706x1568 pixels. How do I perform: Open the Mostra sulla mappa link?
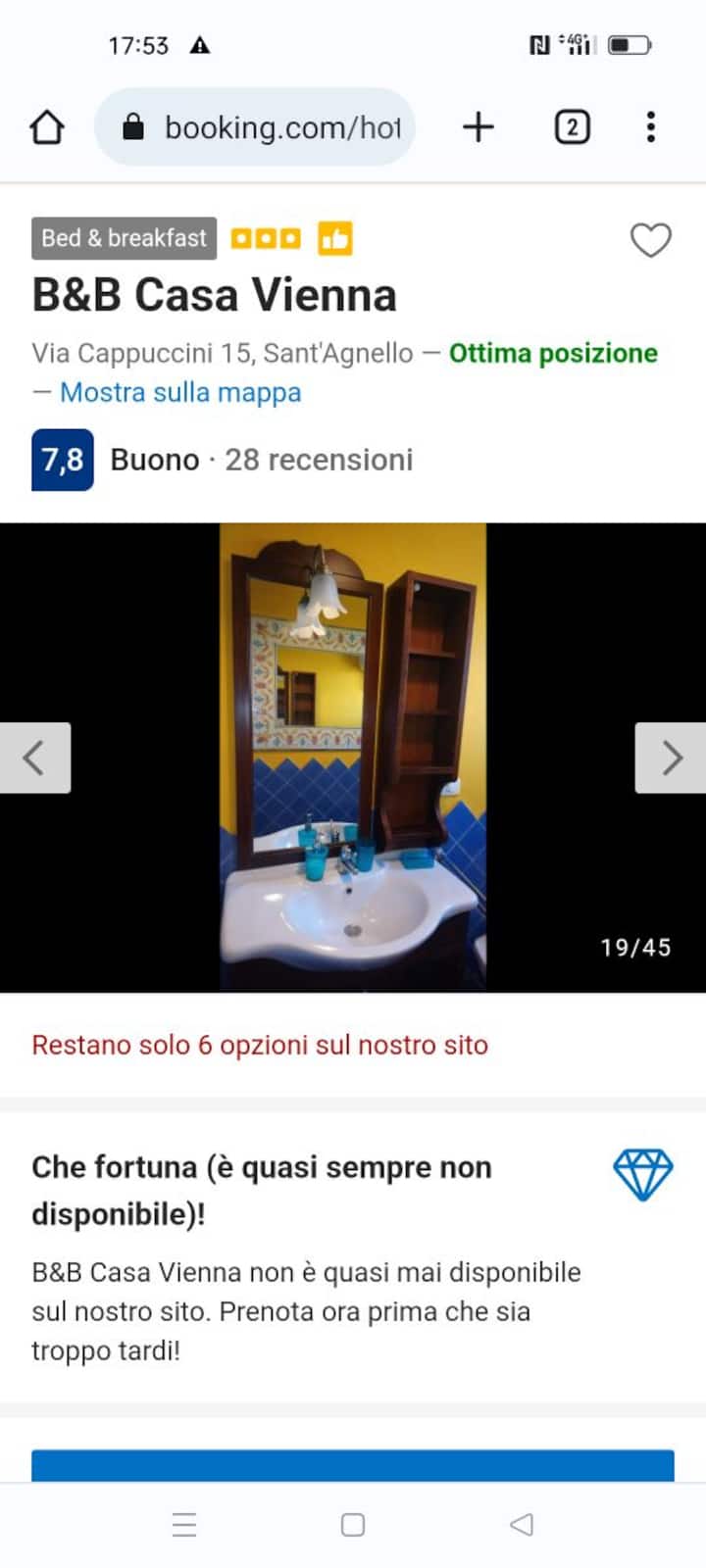coord(180,393)
